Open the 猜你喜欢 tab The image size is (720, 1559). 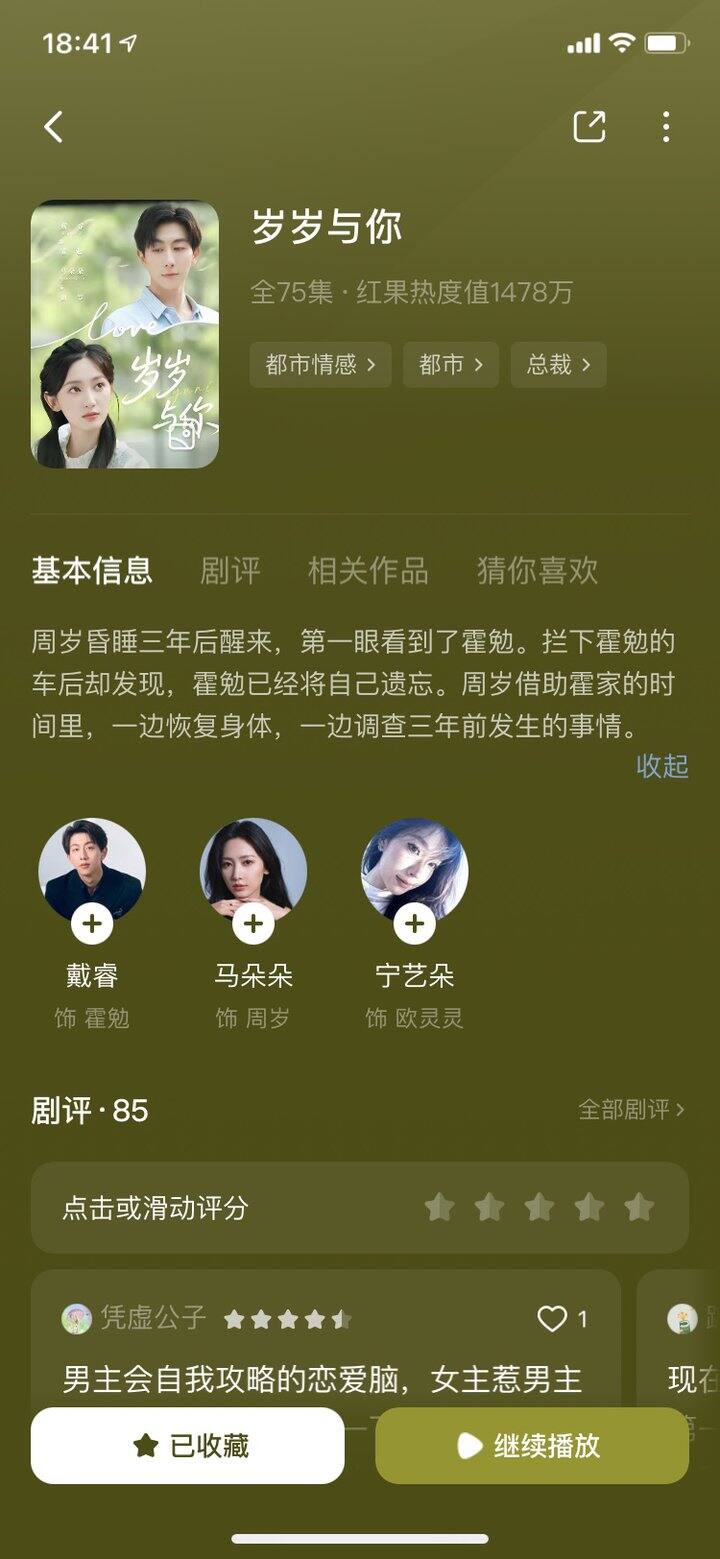[537, 571]
